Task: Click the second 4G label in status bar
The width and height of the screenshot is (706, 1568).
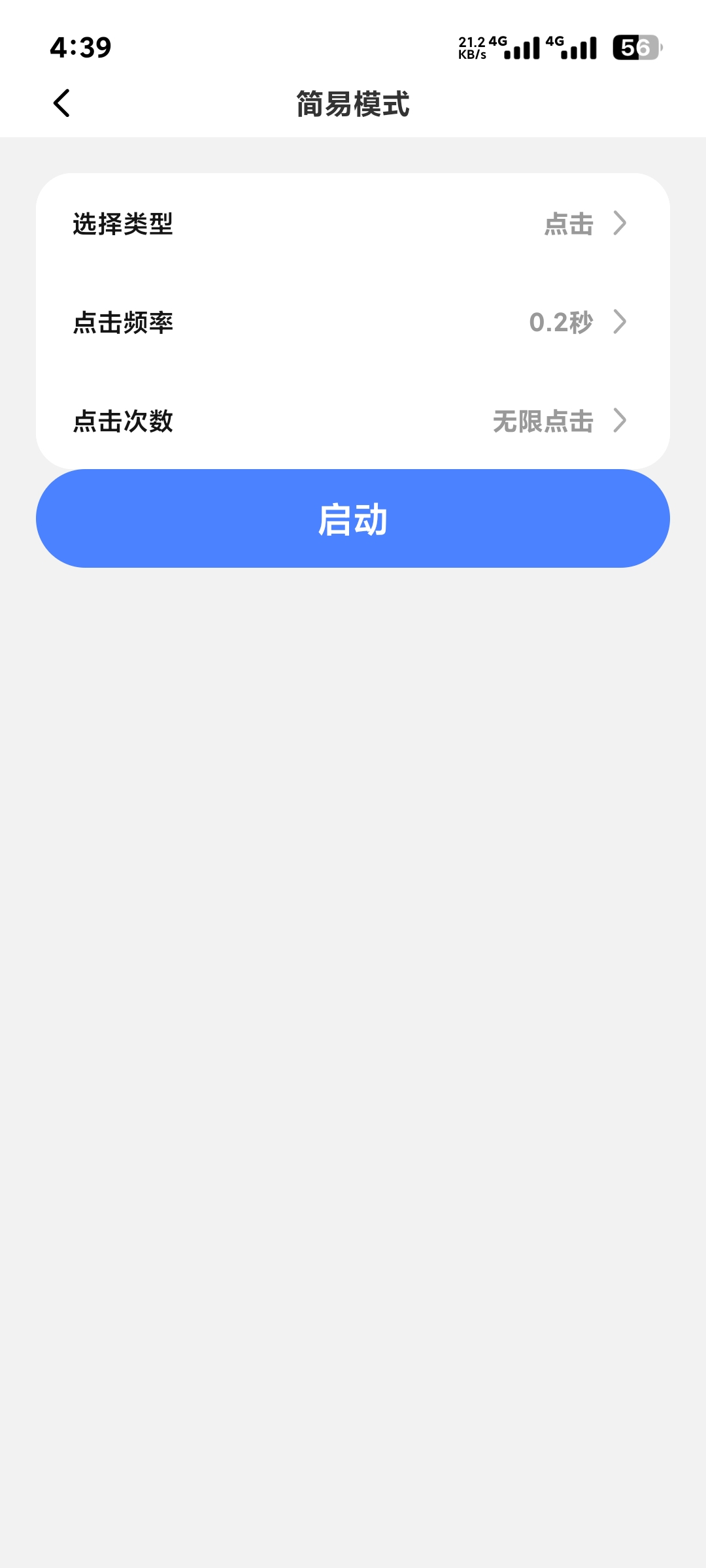Action: [555, 41]
